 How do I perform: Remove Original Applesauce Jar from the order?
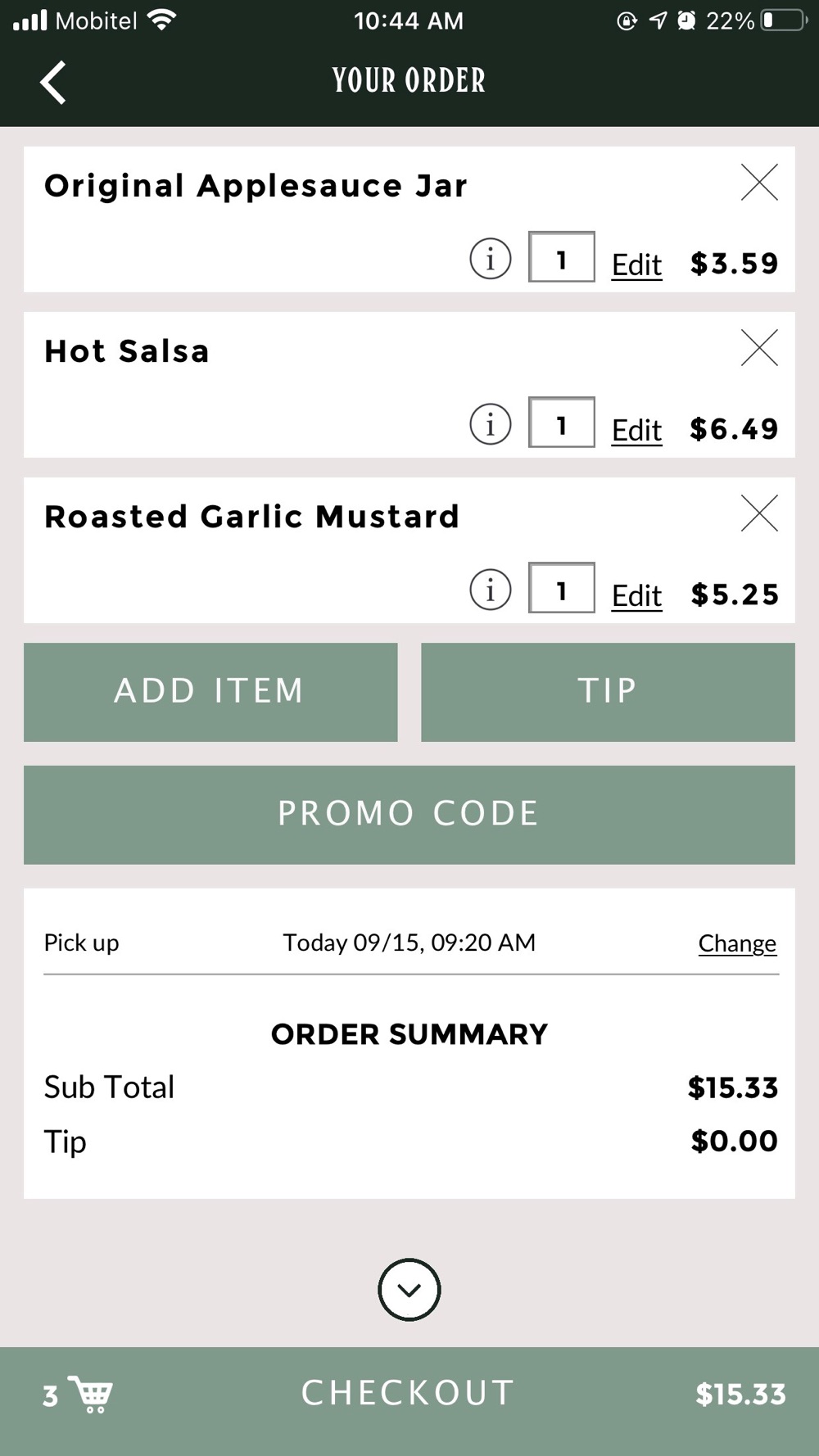click(x=759, y=183)
